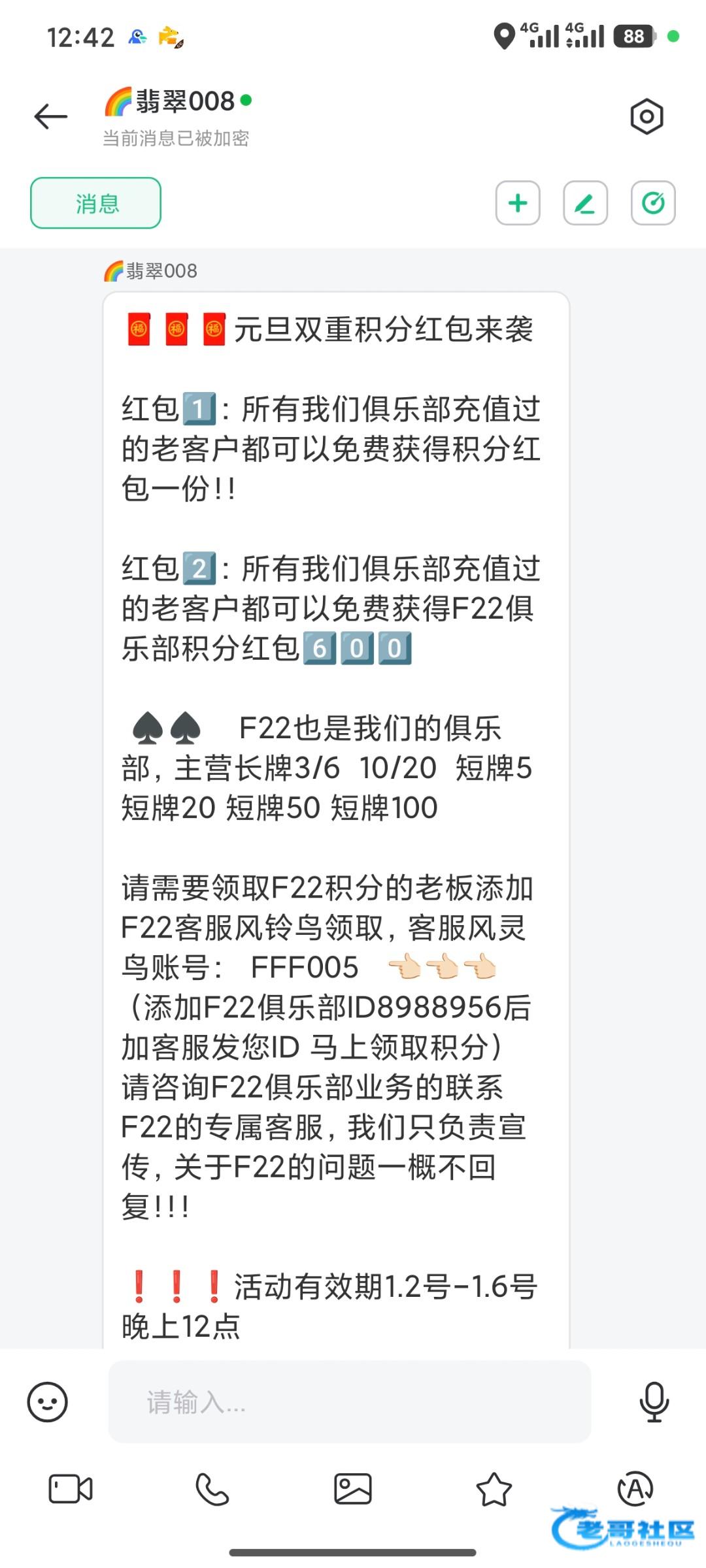Screen dimensions: 706x1568
Task: Select the 消息 tab
Action: coord(95,203)
